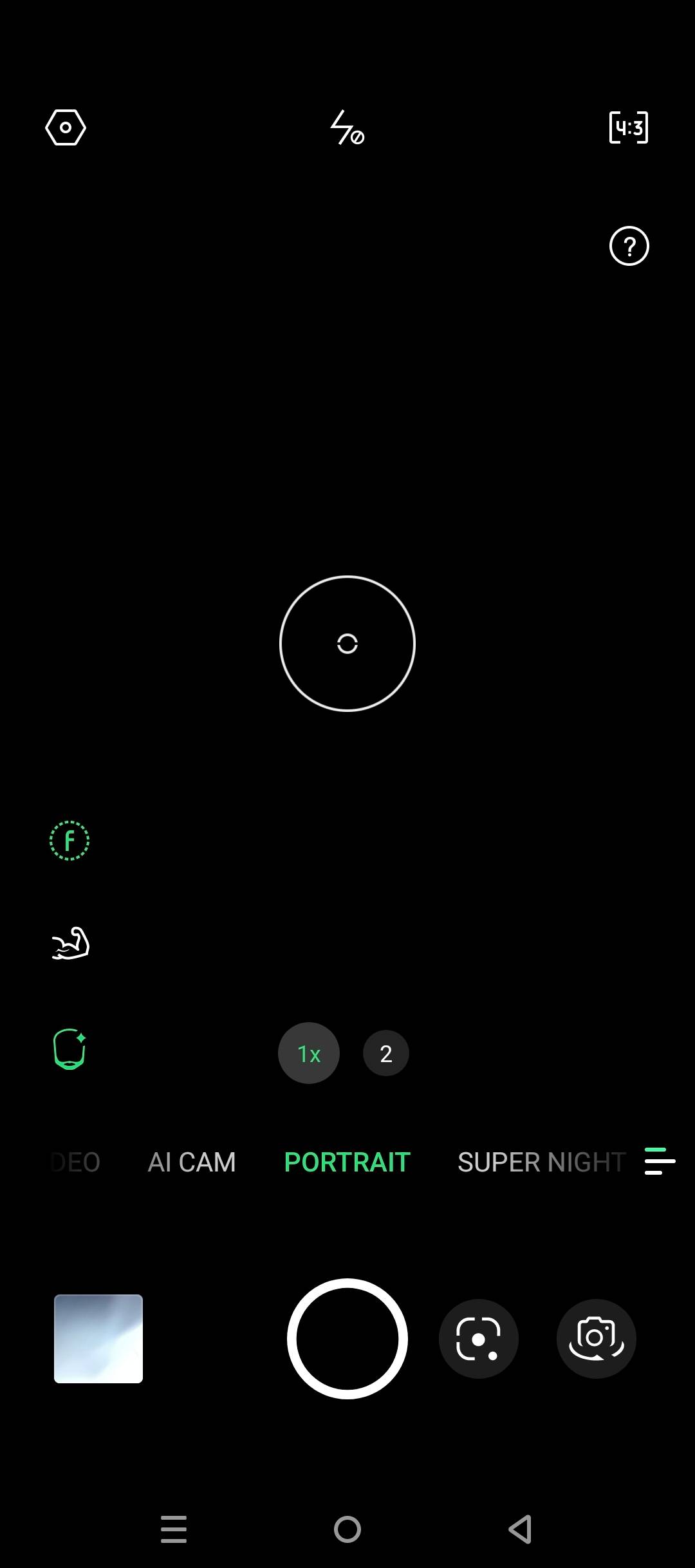The height and width of the screenshot is (1568, 695).
Task: Switch to 2x zoom
Action: pos(386,1053)
